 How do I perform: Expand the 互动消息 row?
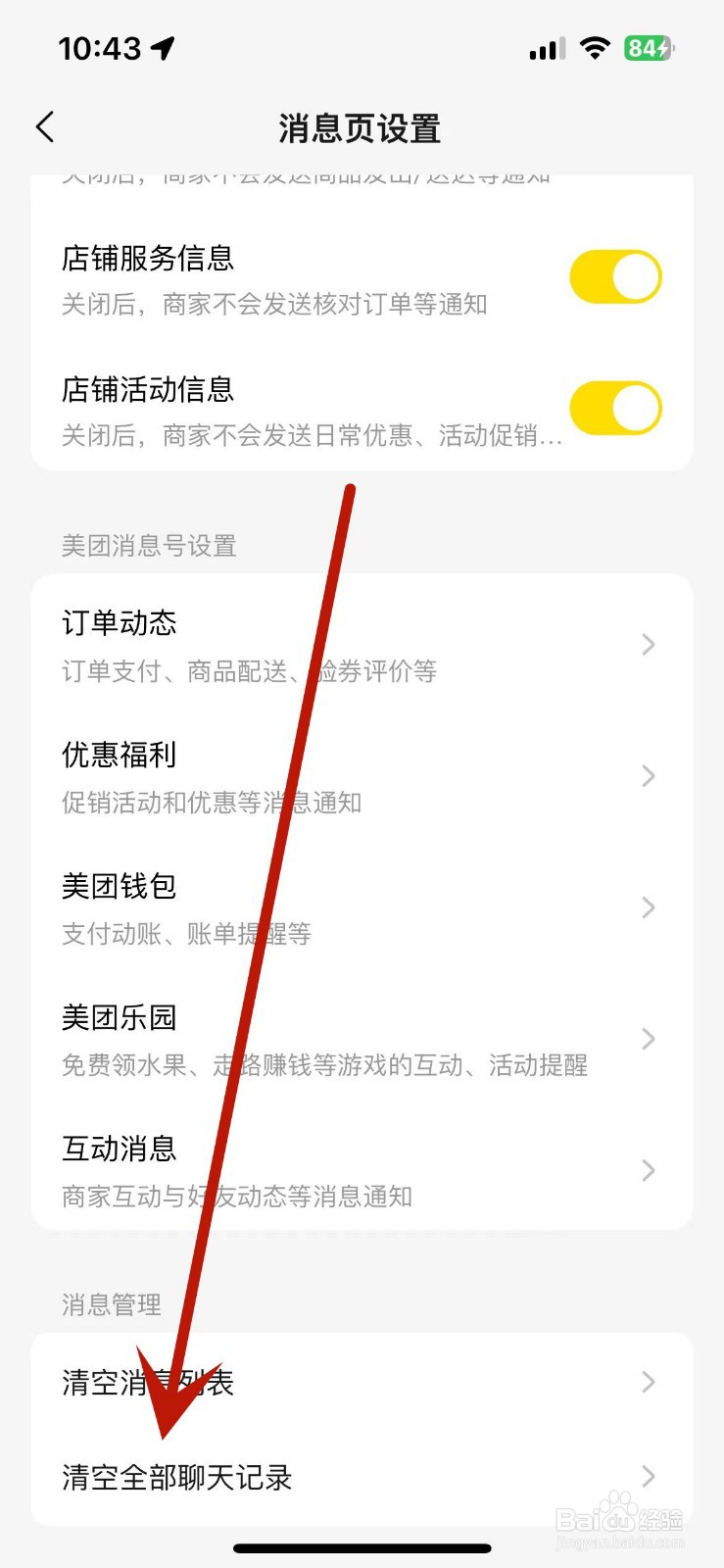pos(647,1170)
